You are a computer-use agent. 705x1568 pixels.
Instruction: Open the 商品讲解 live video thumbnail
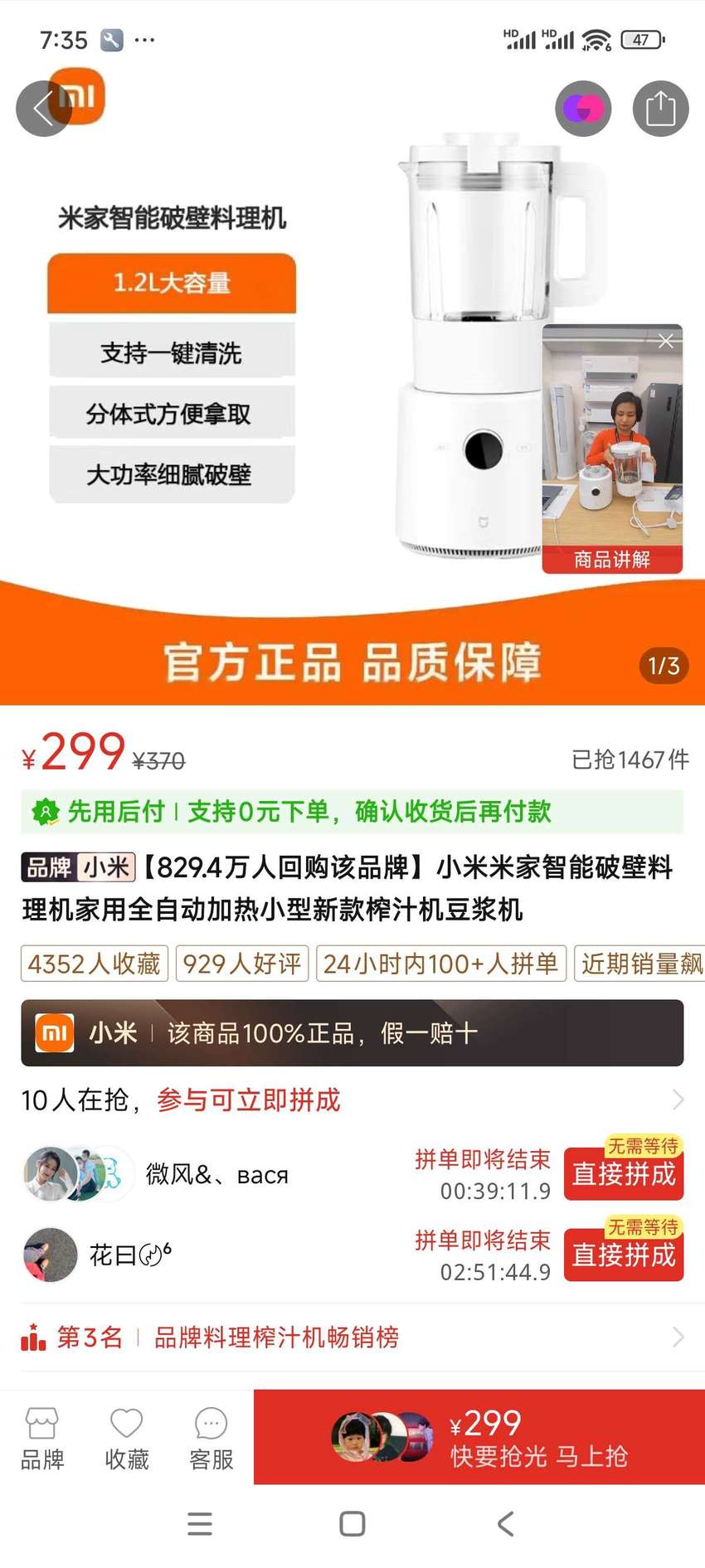click(612, 448)
